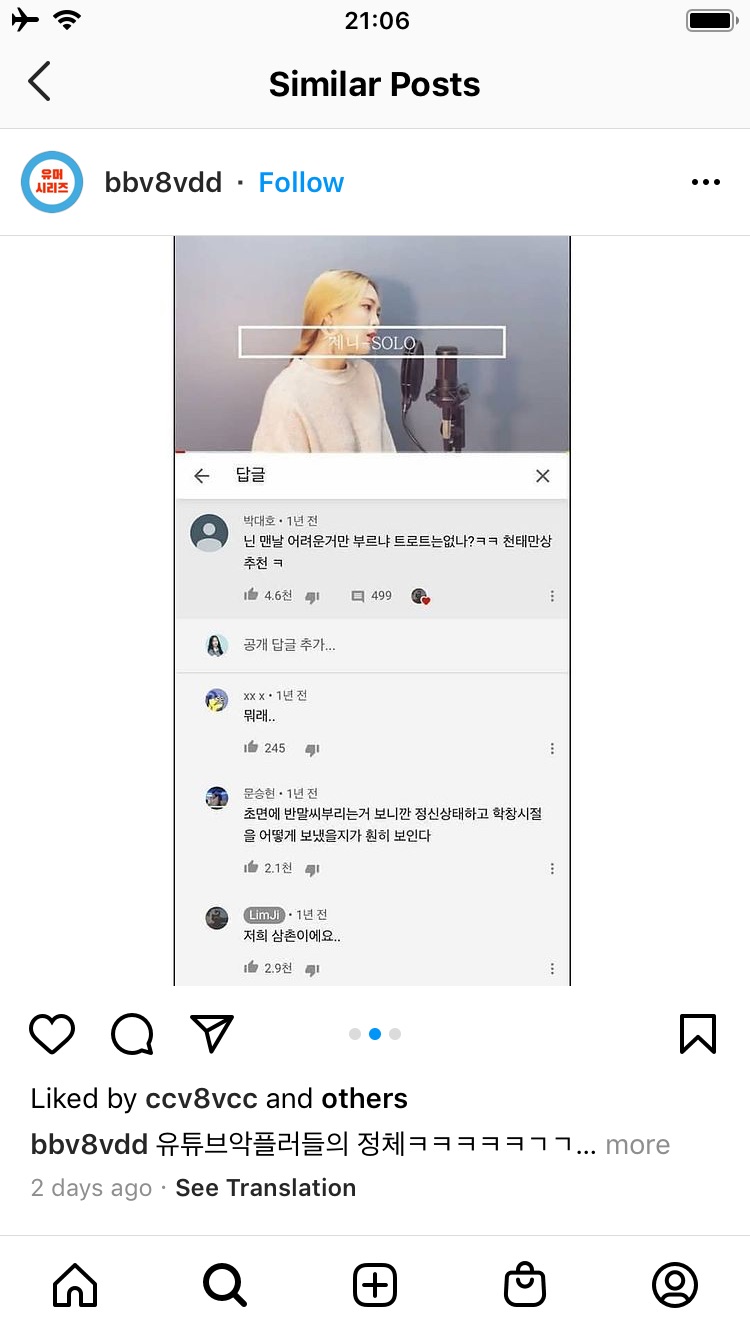750x1334 pixels.
Task: Create a new post with plus
Action: click(x=375, y=1285)
